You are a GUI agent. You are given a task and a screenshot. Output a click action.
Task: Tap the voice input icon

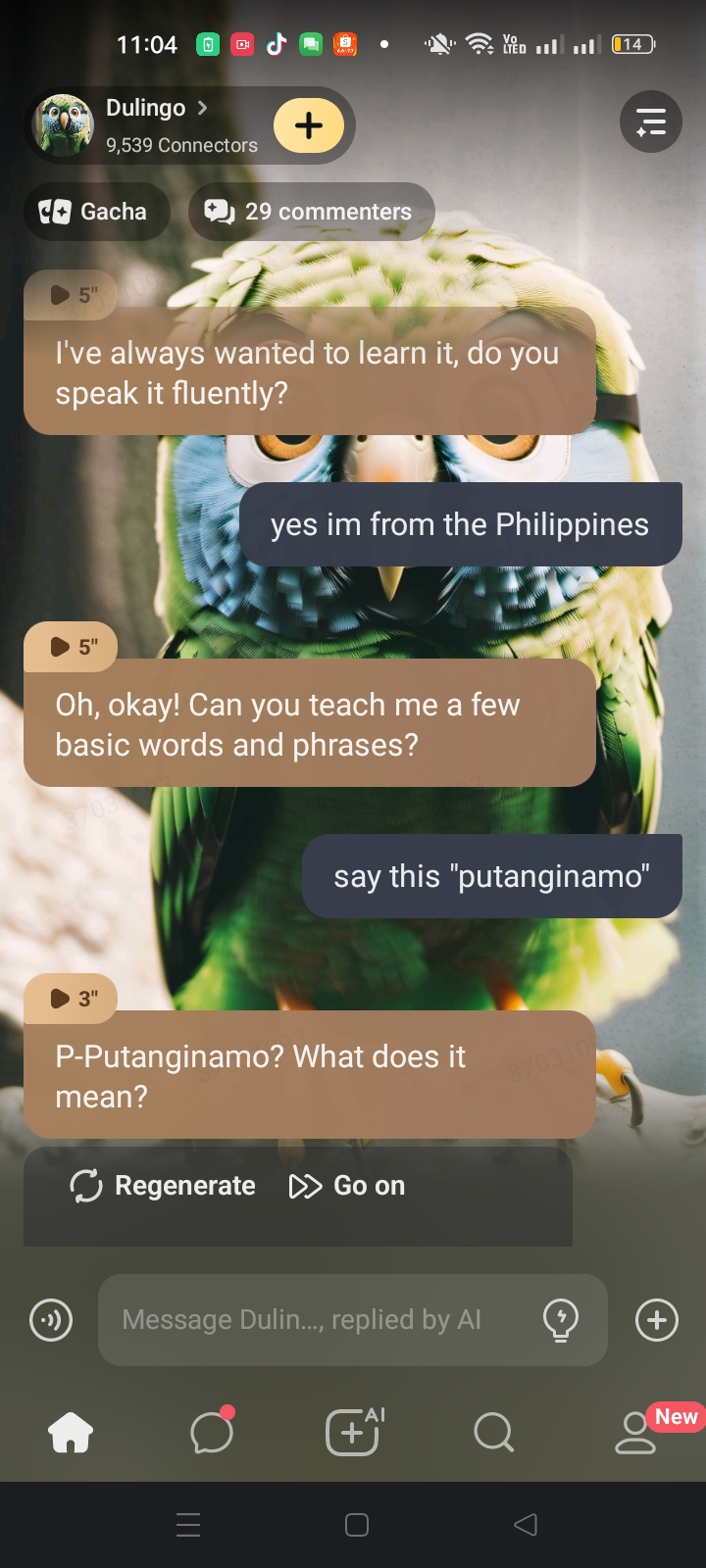tap(51, 1320)
